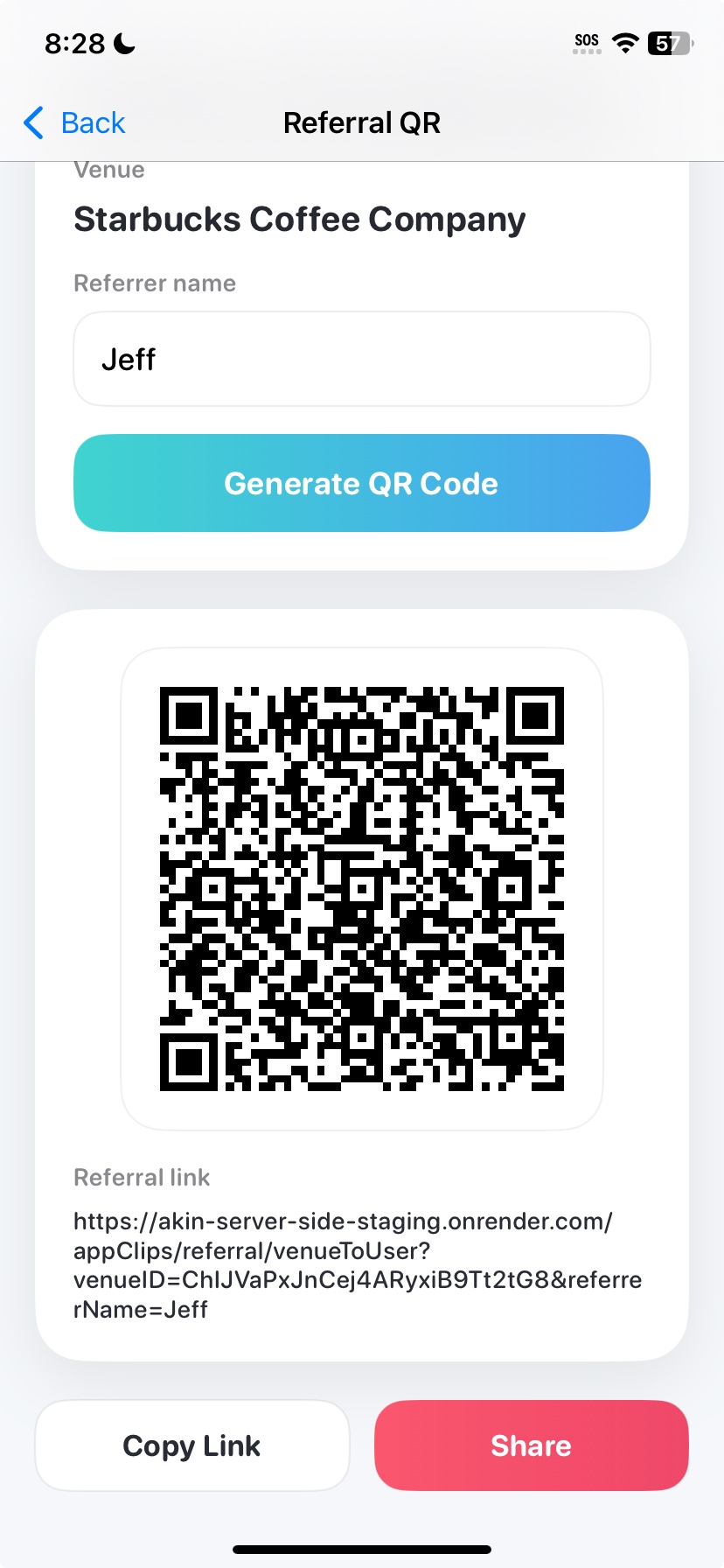
Task: Share the referral QR
Action: (531, 1445)
